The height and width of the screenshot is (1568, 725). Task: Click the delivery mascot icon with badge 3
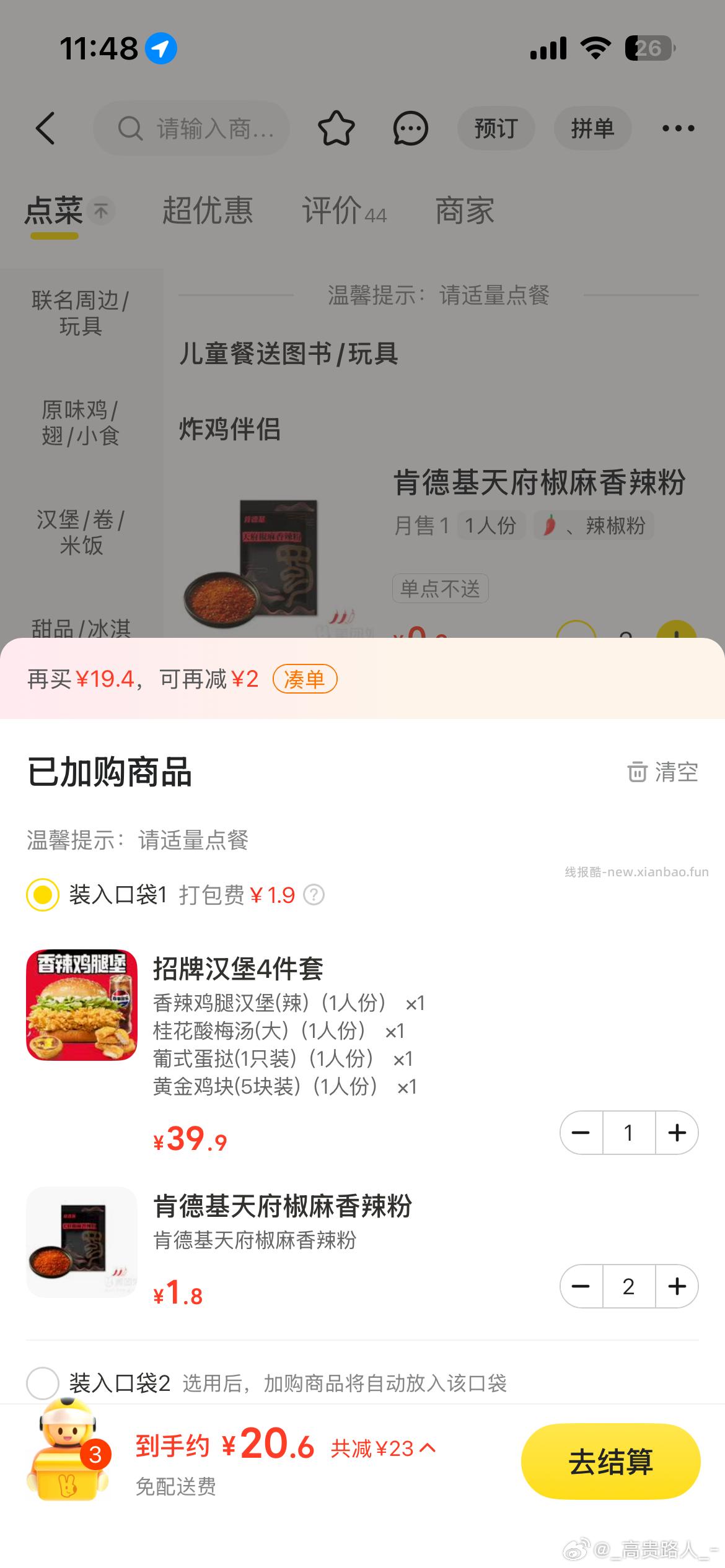[68, 1461]
